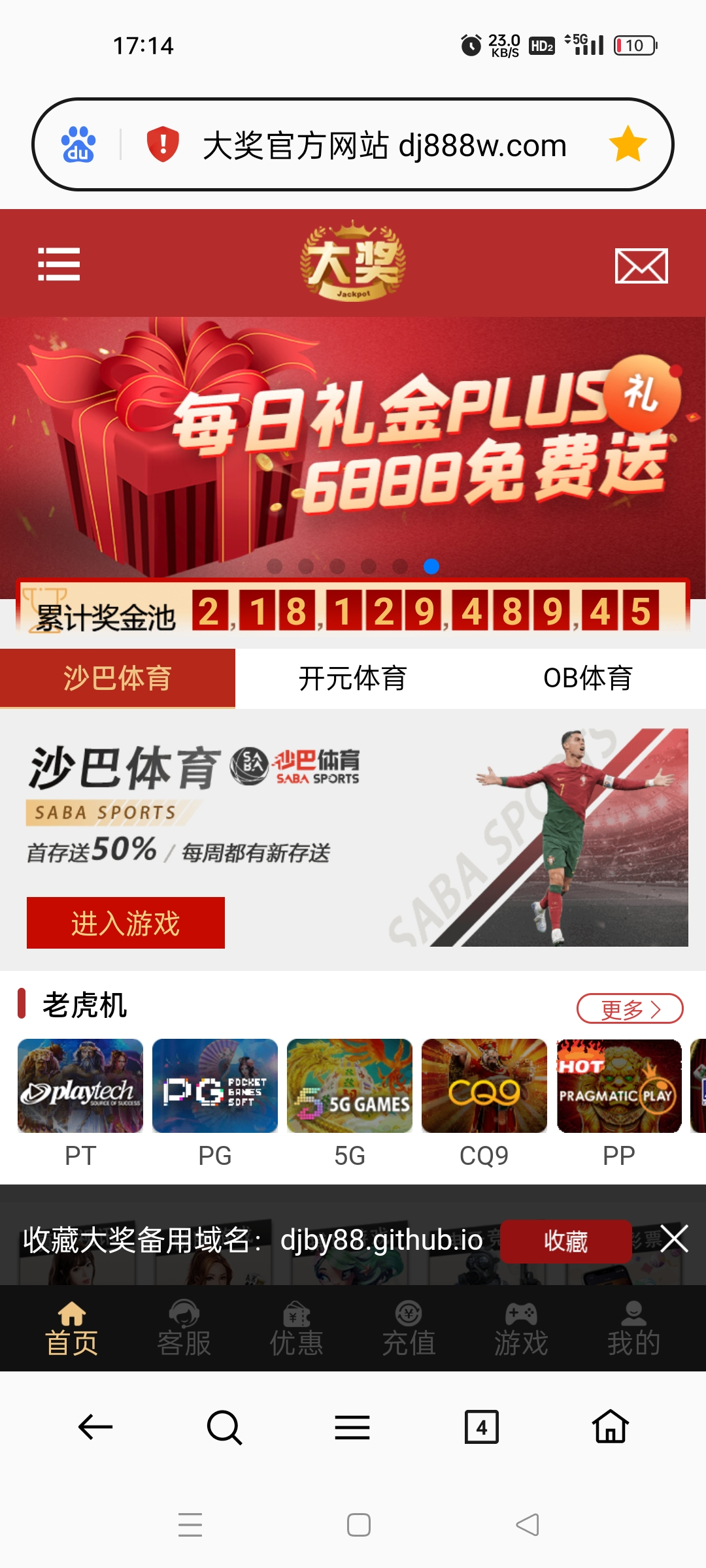
Task: Tap the 进入游戏 button
Action: (126, 923)
